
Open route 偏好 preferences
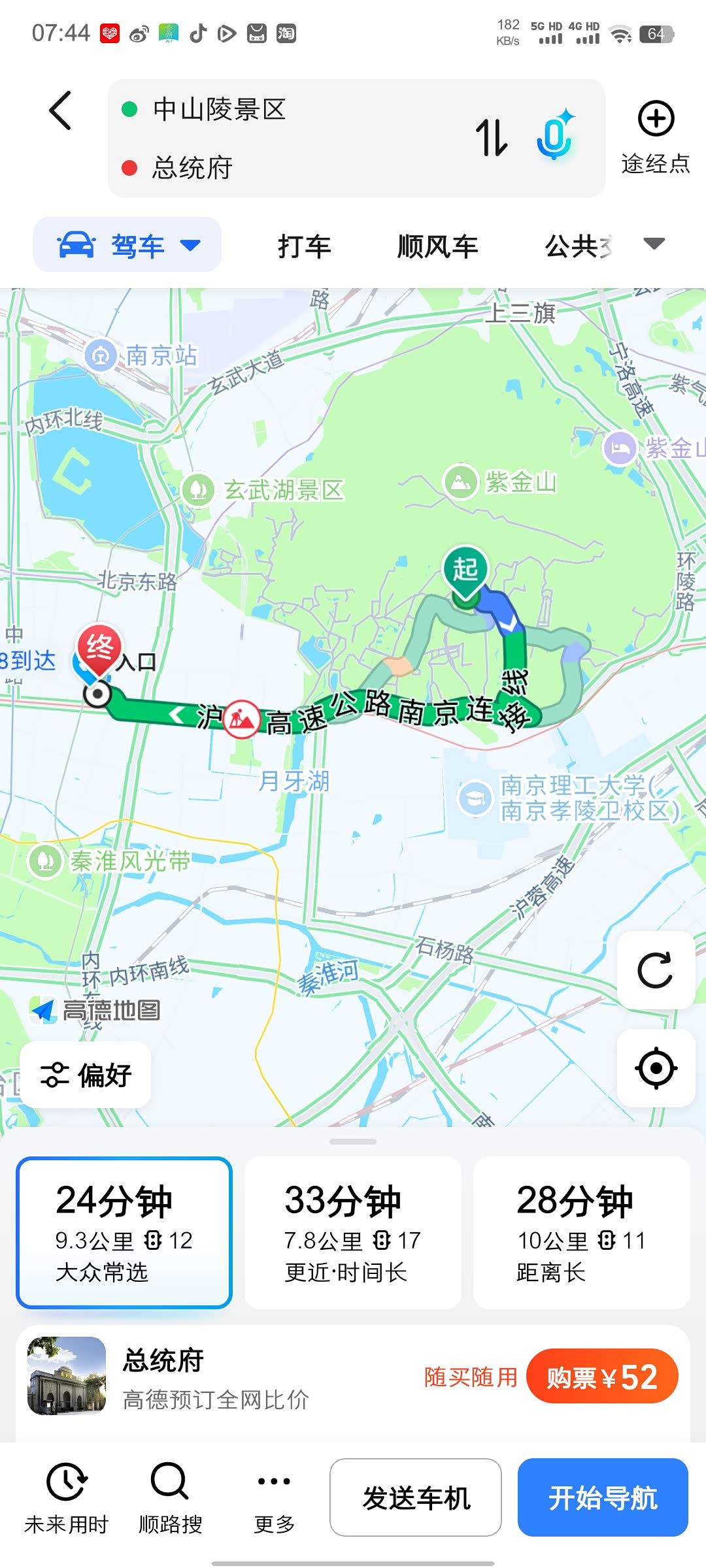86,1075
